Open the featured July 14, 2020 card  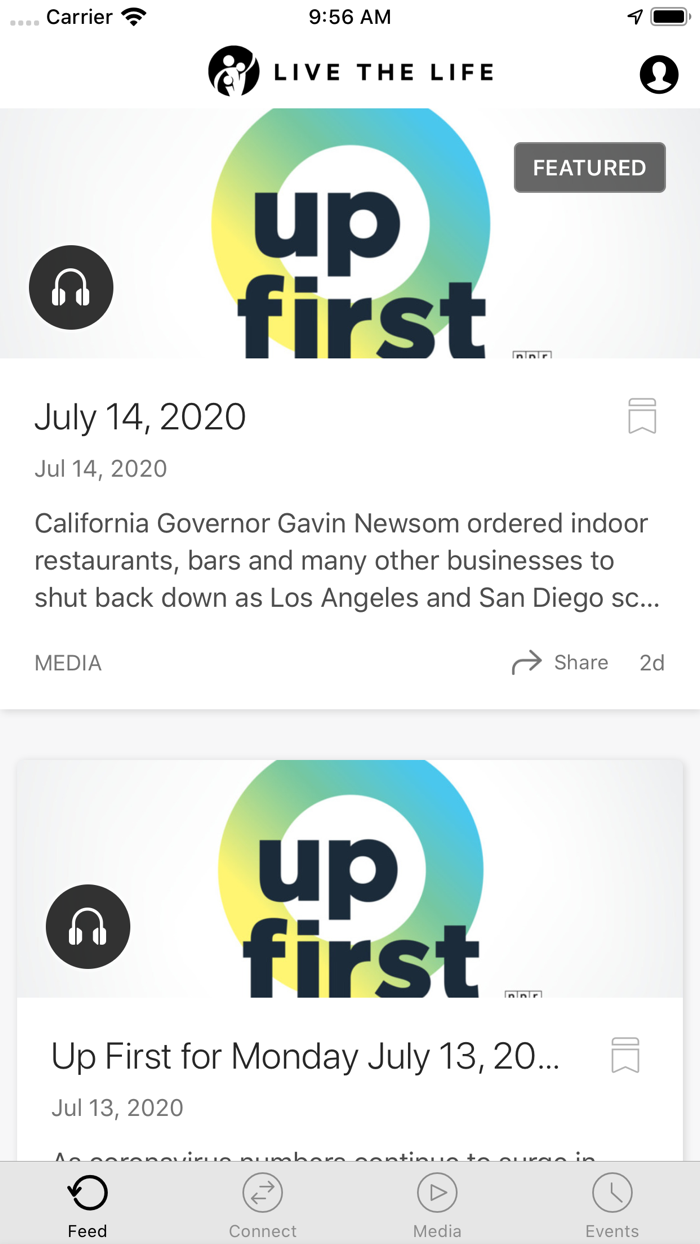click(x=350, y=409)
